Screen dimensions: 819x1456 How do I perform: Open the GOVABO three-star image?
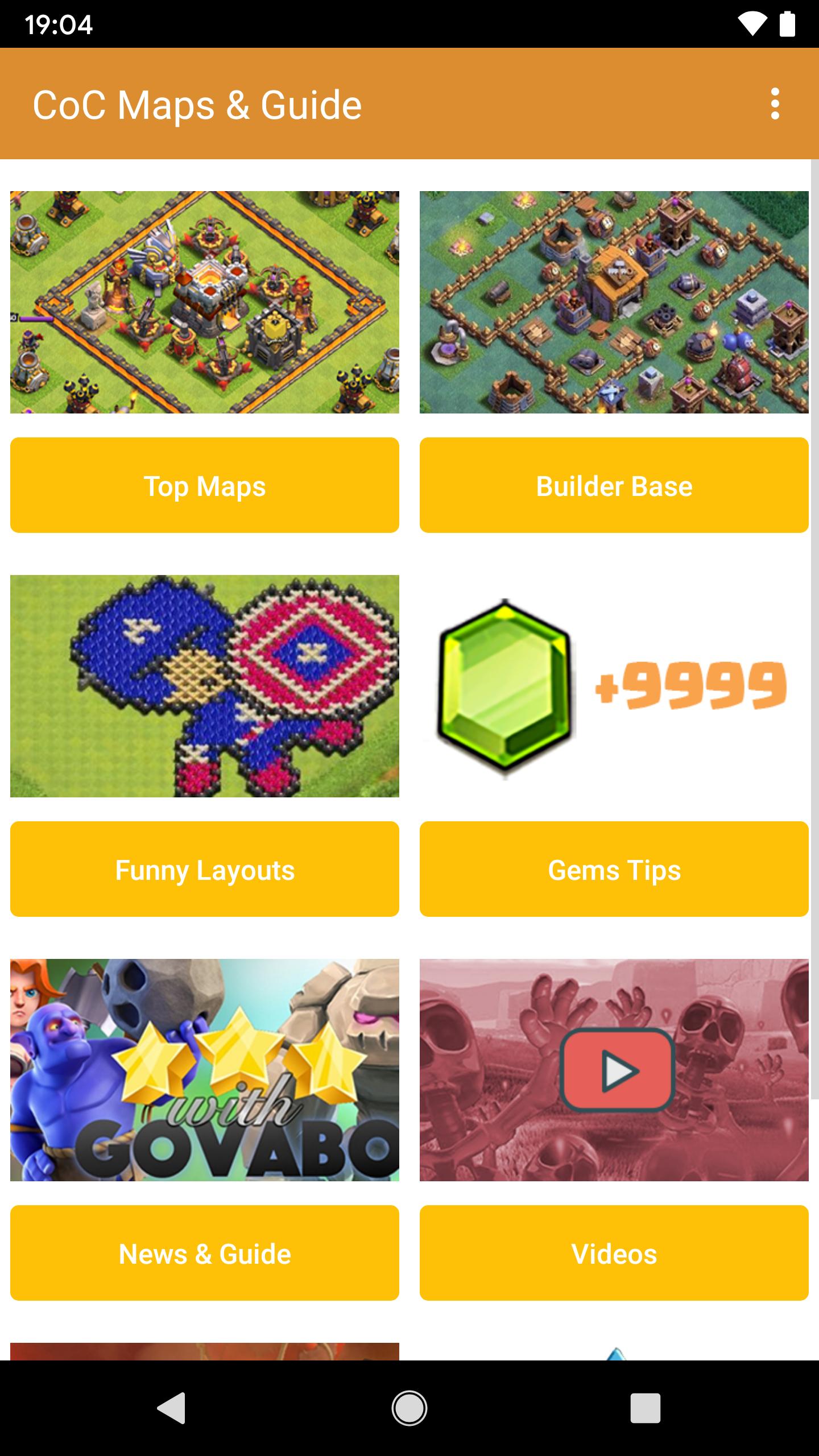(x=205, y=1070)
